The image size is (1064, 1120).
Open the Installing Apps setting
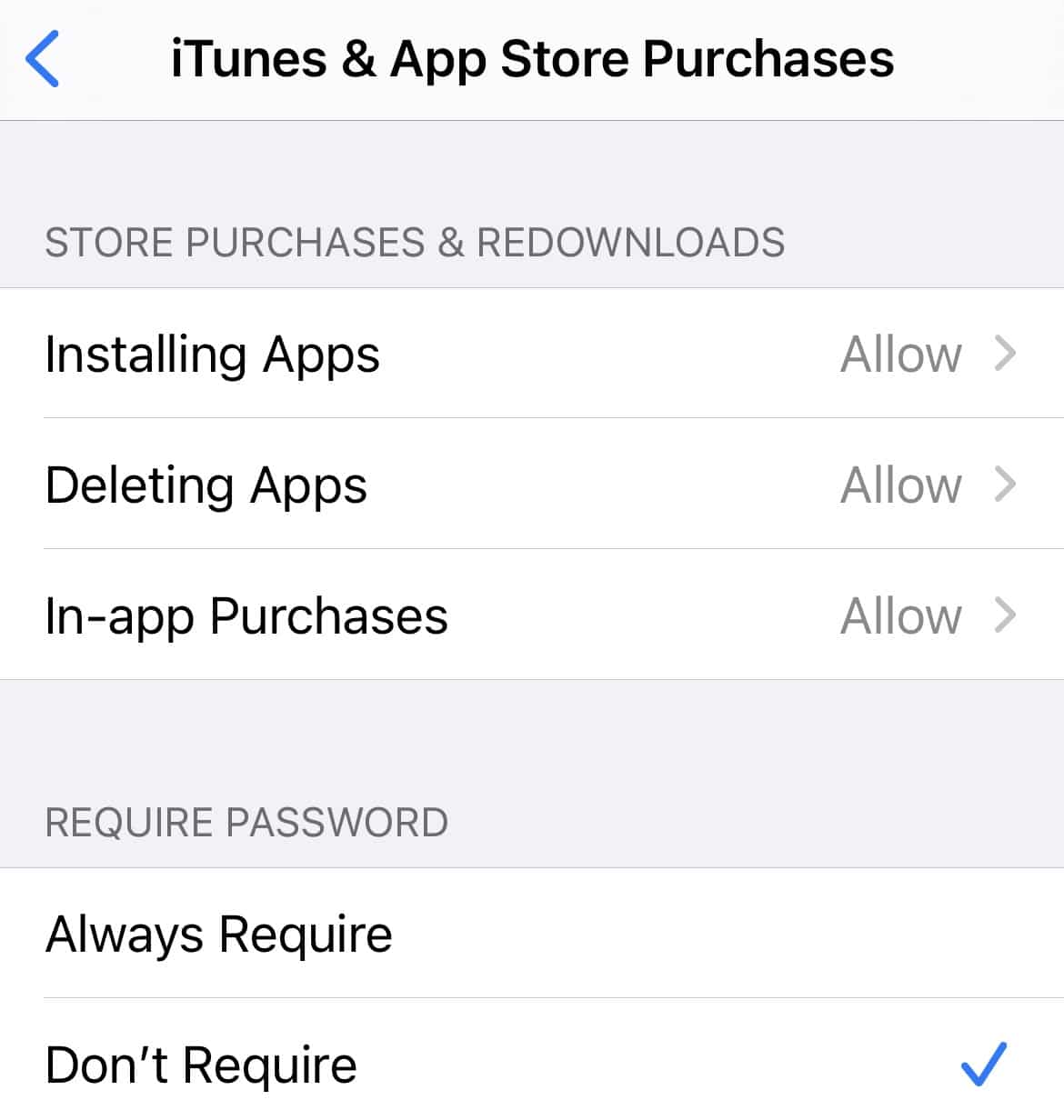213,355
